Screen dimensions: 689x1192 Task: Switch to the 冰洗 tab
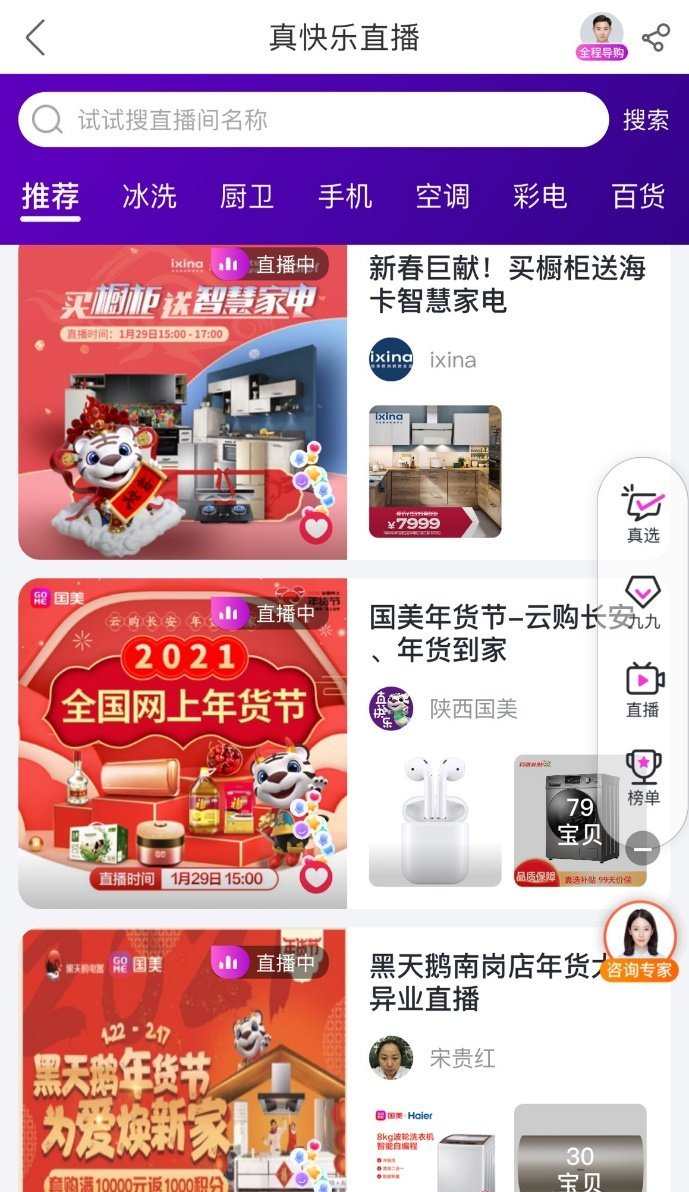click(149, 196)
